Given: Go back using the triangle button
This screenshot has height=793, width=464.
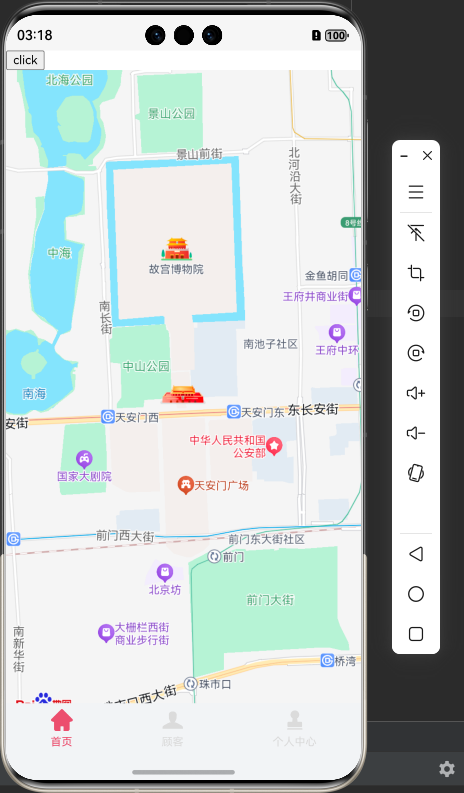Looking at the screenshot, I should 416,554.
